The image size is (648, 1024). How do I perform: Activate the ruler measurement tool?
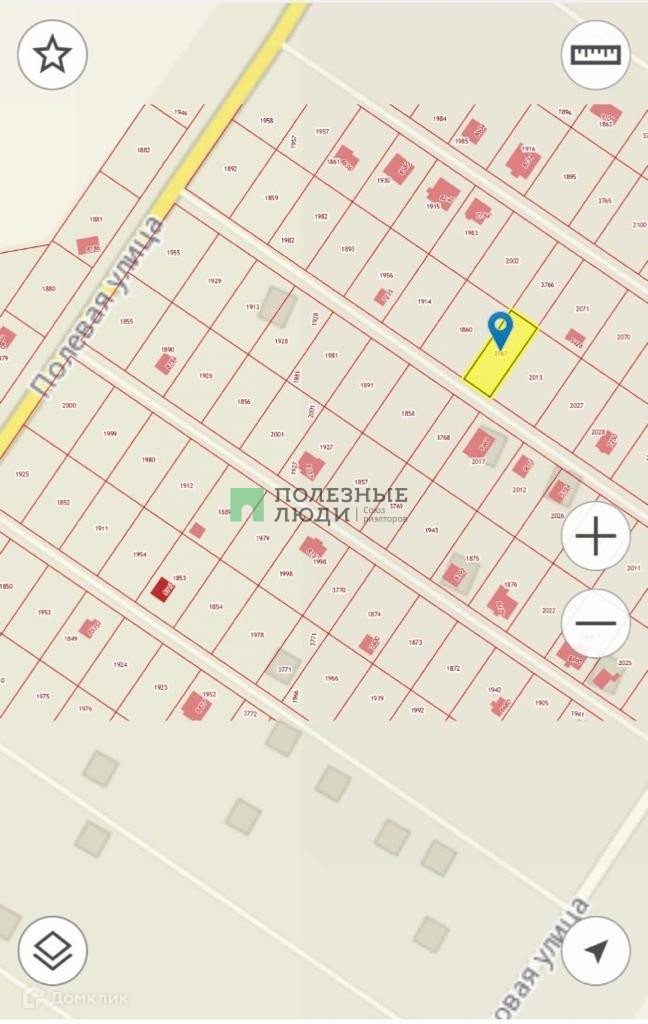click(595, 55)
